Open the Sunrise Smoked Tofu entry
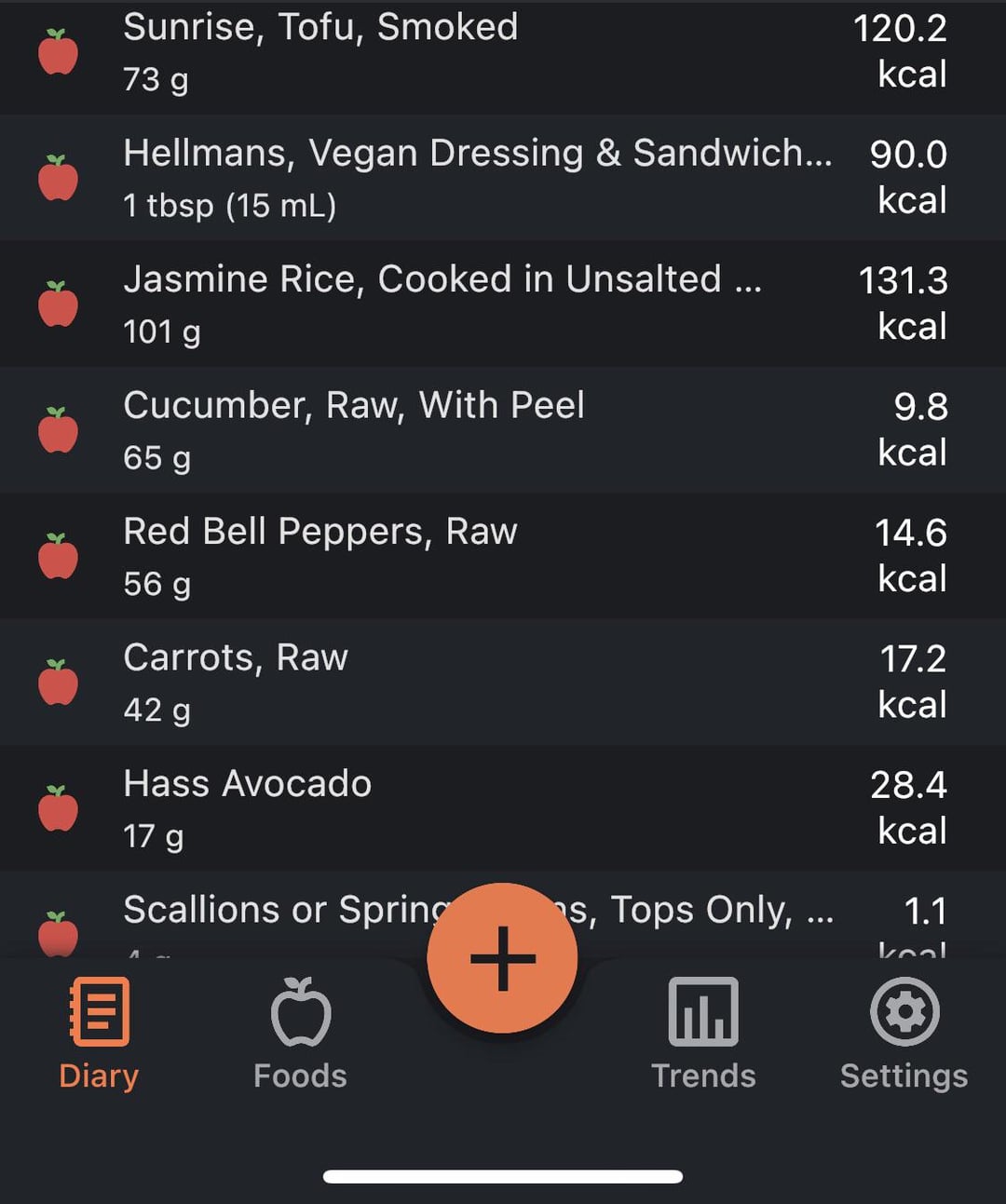The width and height of the screenshot is (1006, 1204). click(503, 54)
